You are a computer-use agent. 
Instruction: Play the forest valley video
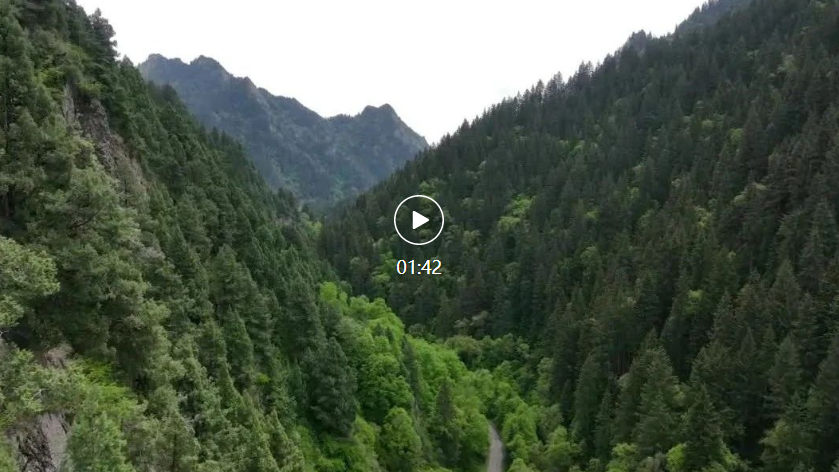pyautogui.click(x=419, y=220)
